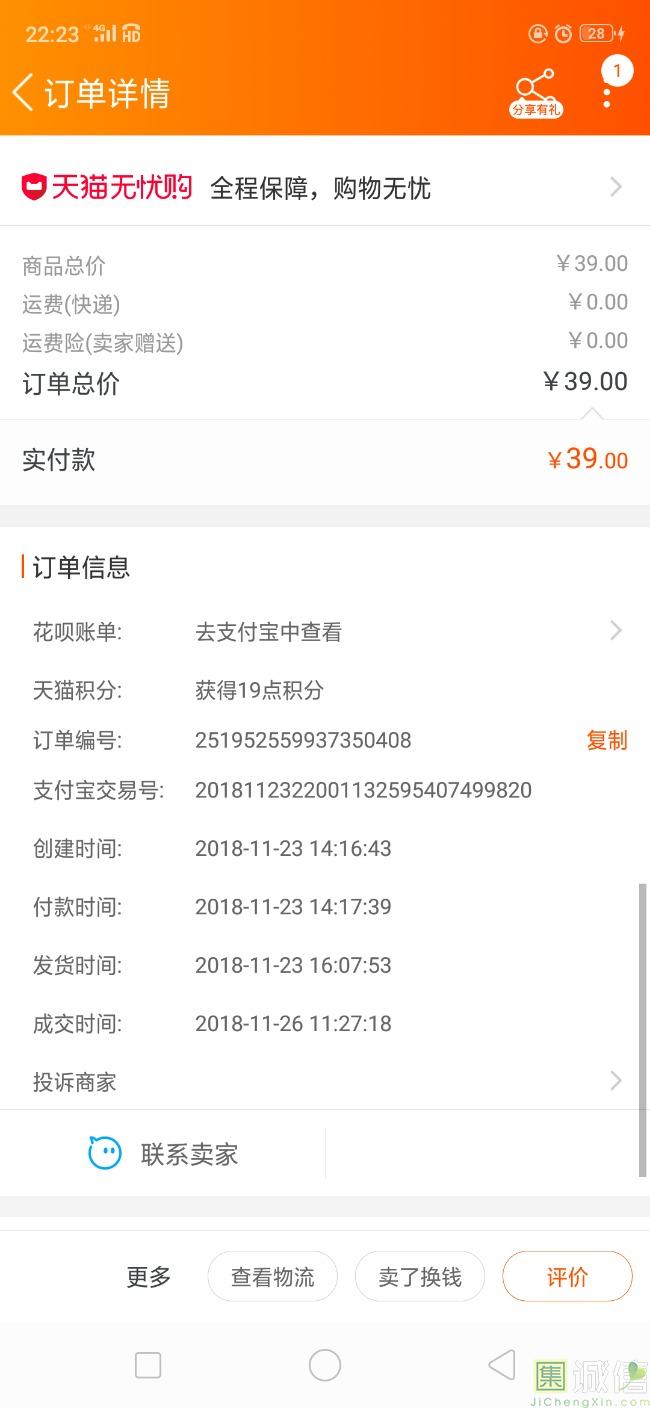Image resolution: width=650 pixels, height=1408 pixels.
Task: Tap the 分享有礼 share icon
Action: [x=536, y=94]
